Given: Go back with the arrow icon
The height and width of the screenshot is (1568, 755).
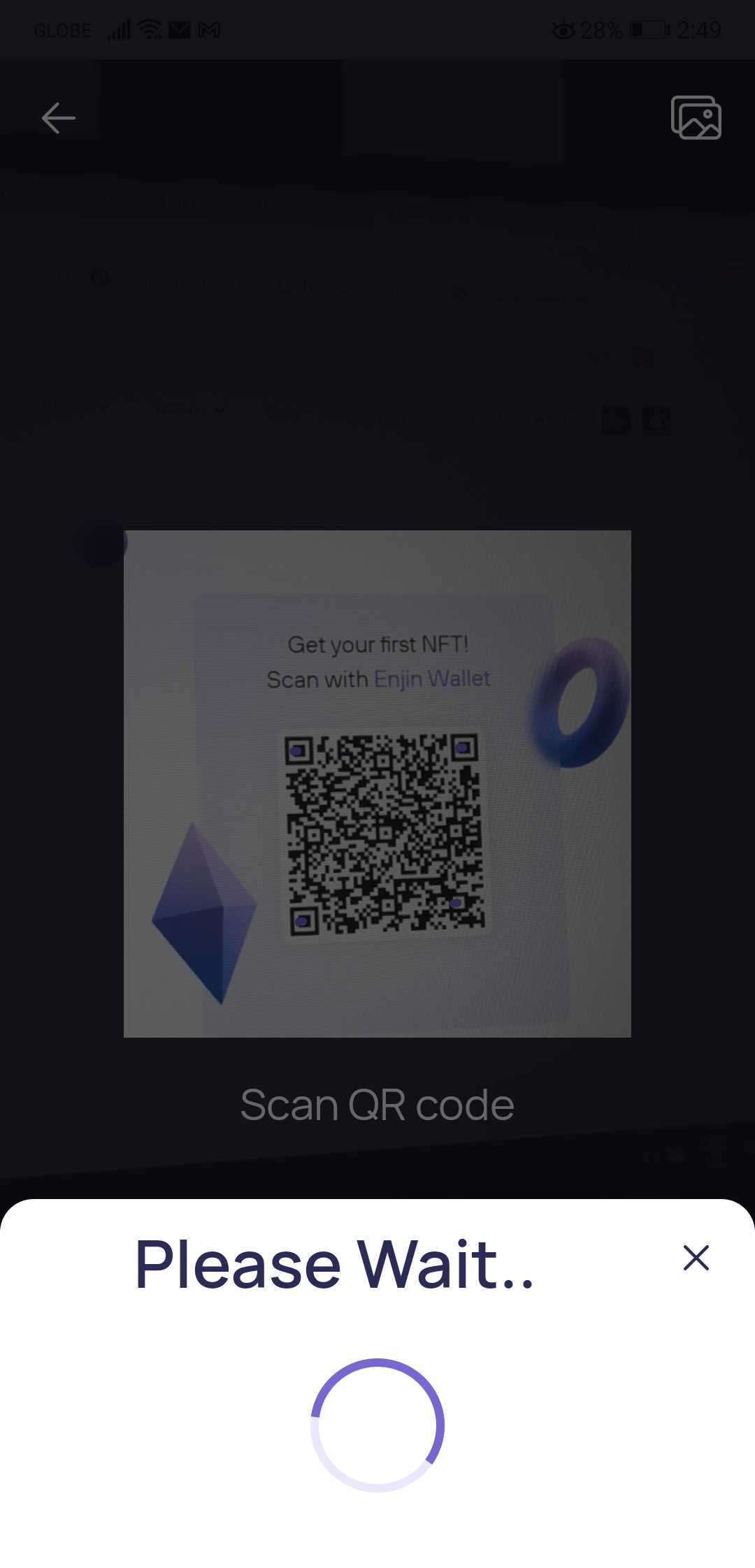Looking at the screenshot, I should [x=59, y=117].
